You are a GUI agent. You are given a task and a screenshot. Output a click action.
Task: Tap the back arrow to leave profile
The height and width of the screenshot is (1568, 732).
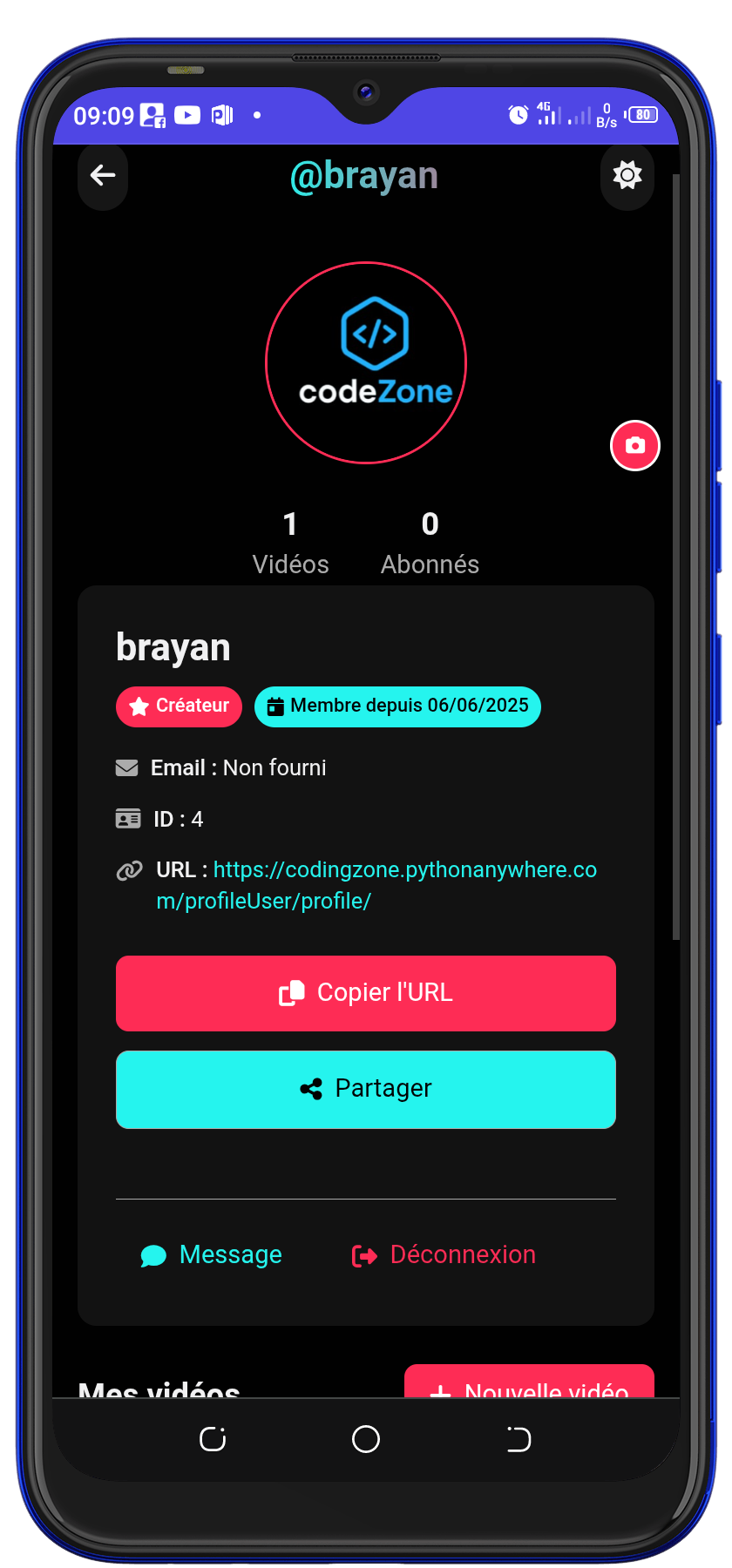tap(102, 176)
